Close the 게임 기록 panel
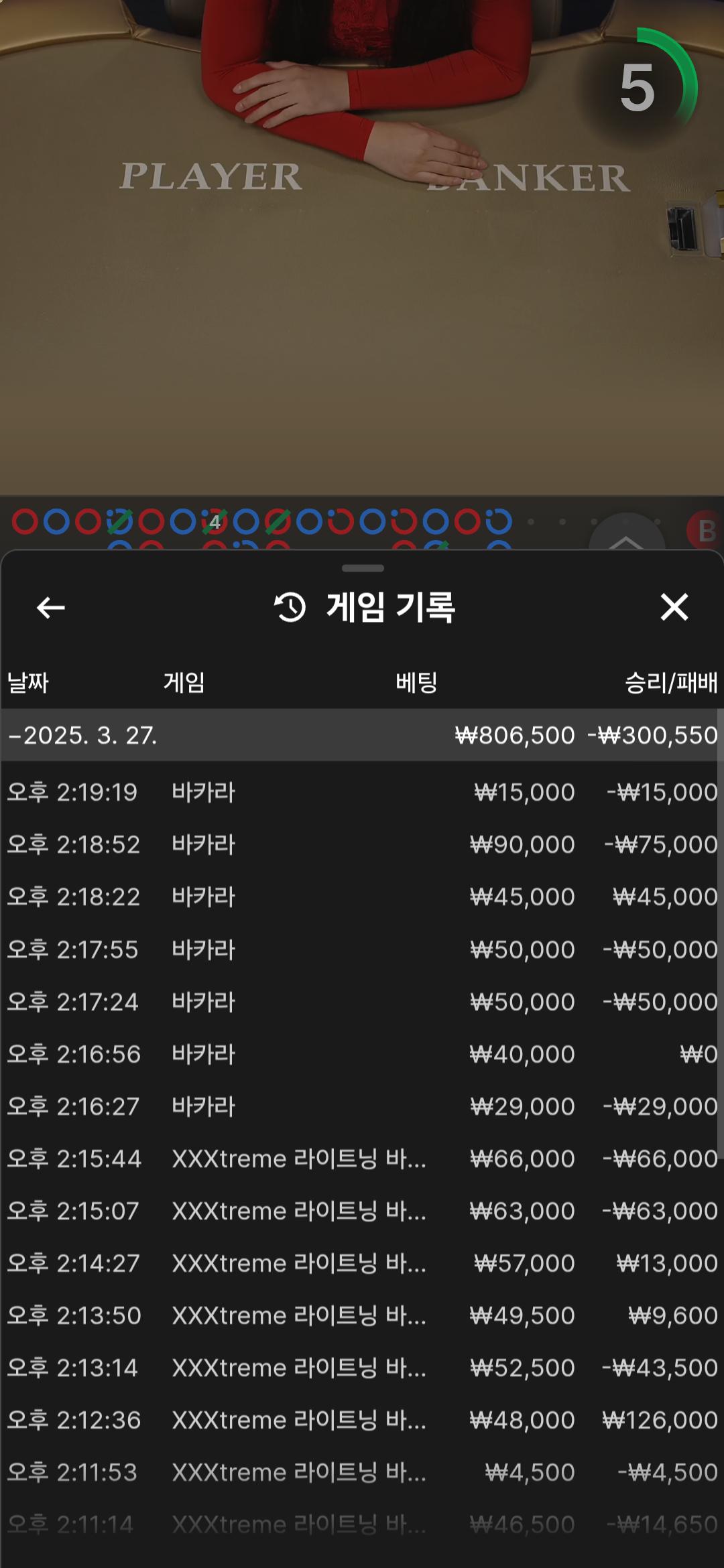This screenshot has height=1568, width=724. (674, 607)
